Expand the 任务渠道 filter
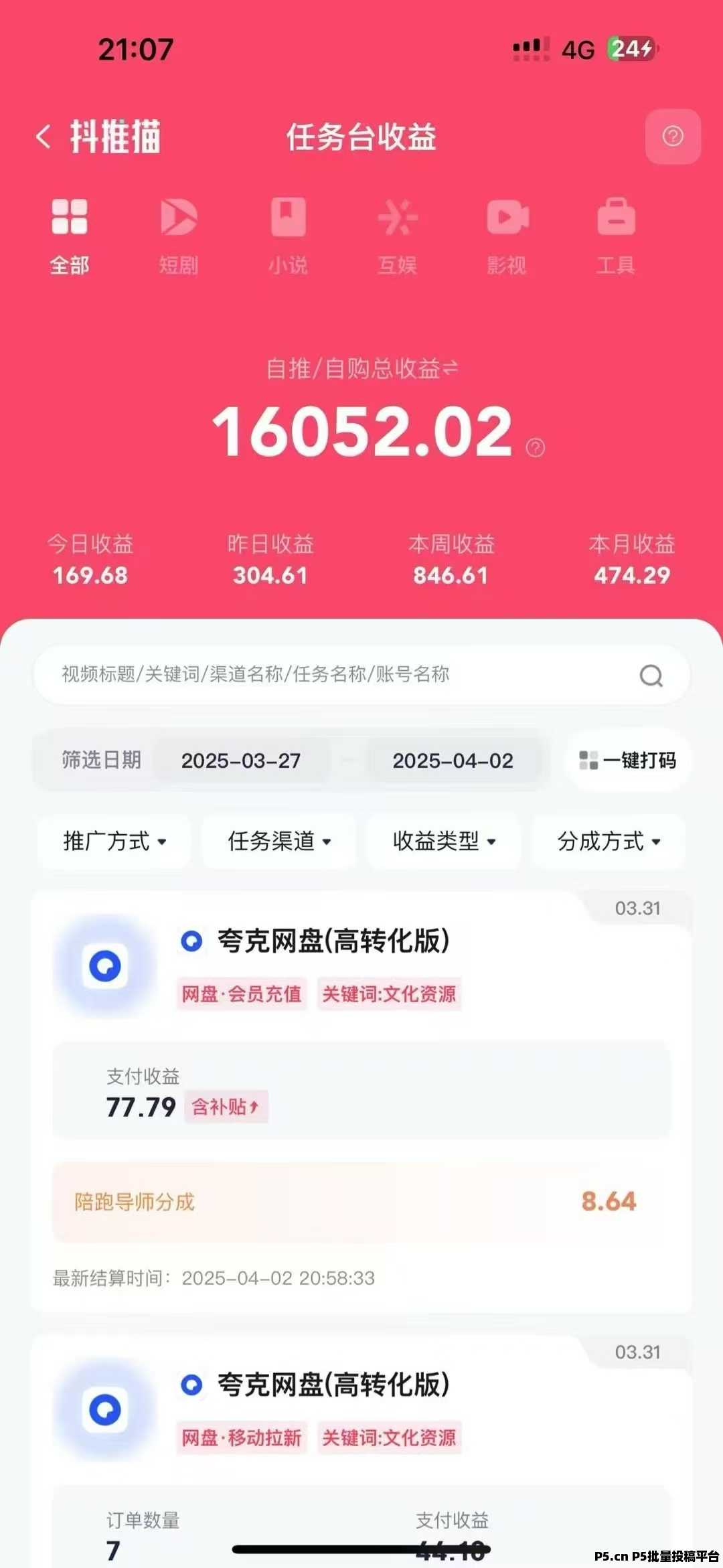Screen dimensions: 723x1568 (x=279, y=842)
